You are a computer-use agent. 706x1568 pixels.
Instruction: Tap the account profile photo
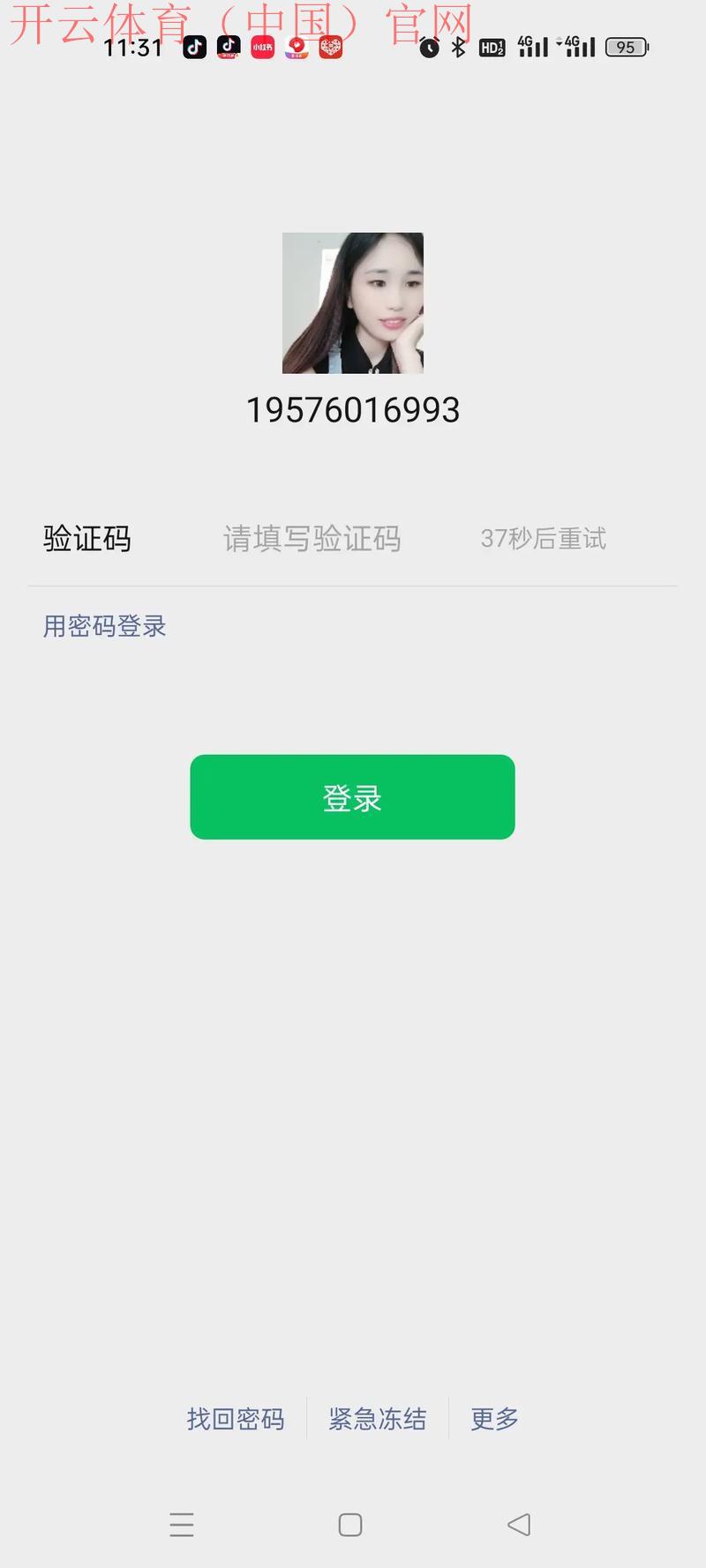(353, 302)
